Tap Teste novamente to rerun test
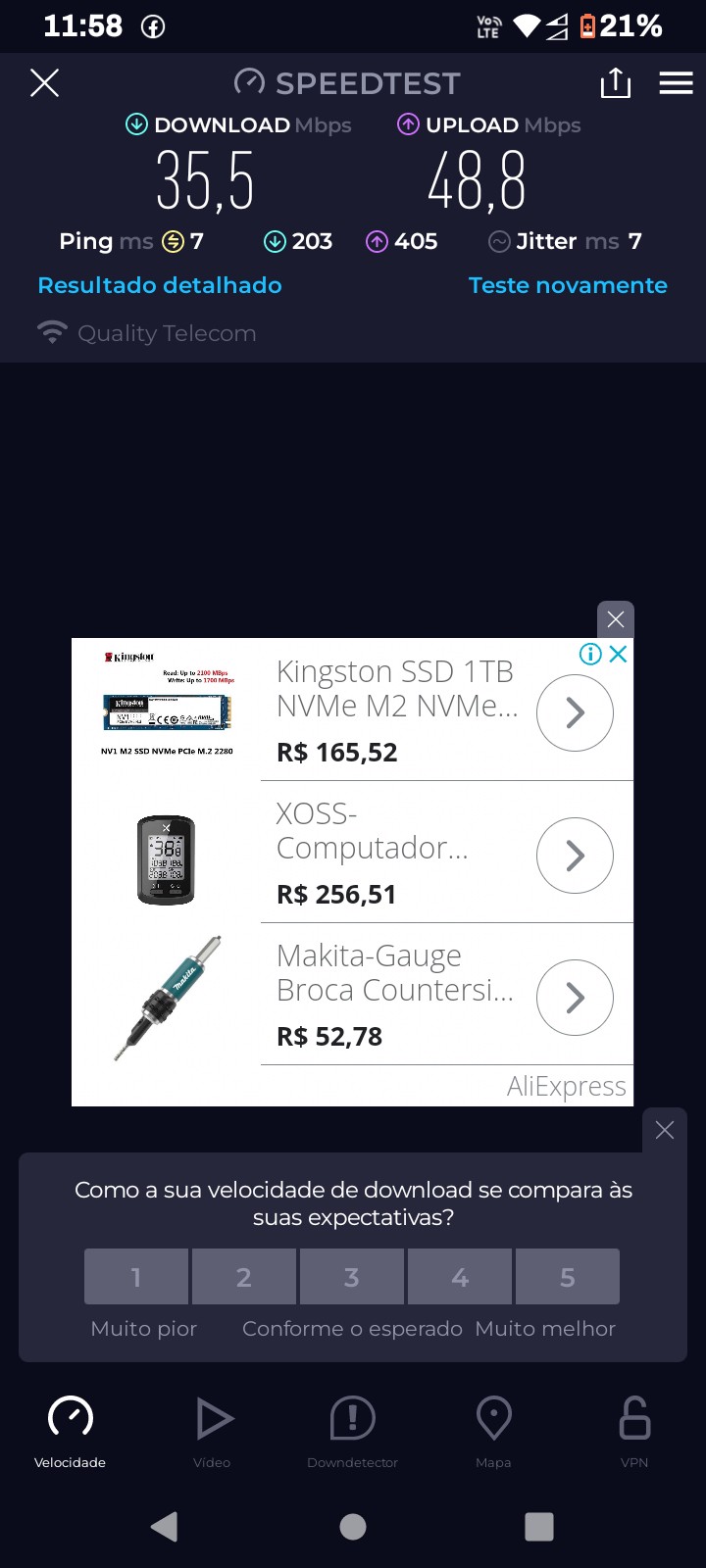706x1568 pixels. pyautogui.click(x=568, y=285)
